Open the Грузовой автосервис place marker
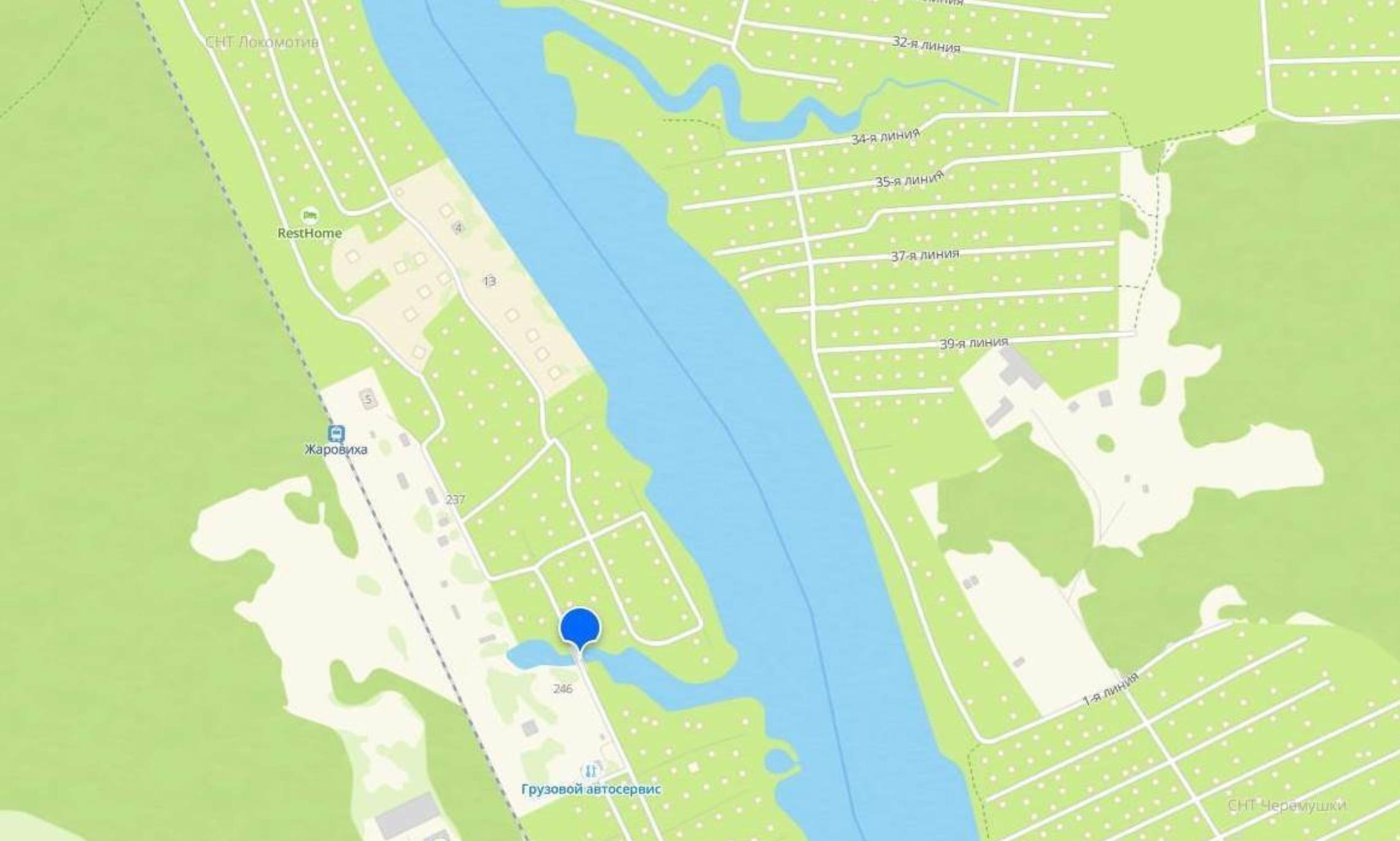The width and height of the screenshot is (1400, 841). [x=590, y=771]
